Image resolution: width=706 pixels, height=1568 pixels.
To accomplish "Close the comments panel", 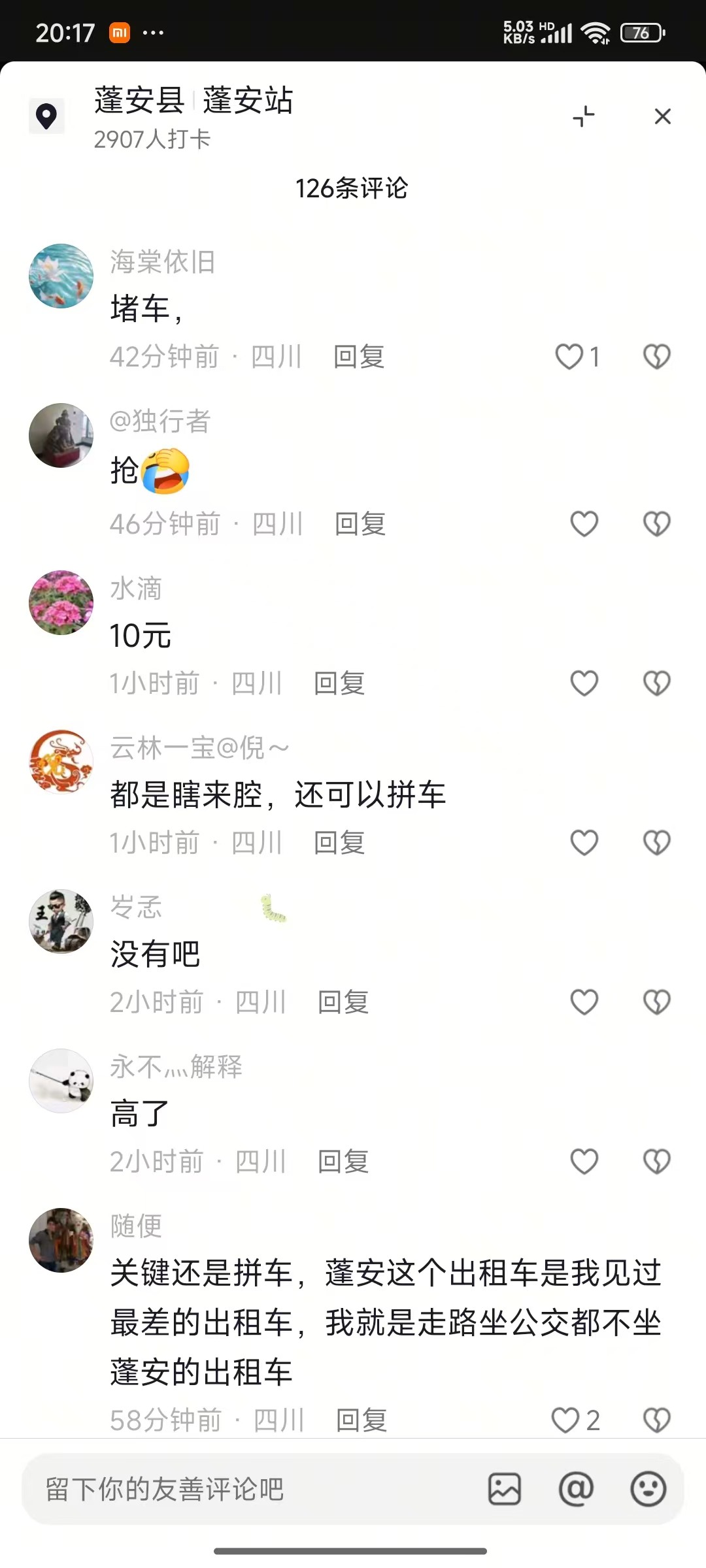I will click(662, 117).
